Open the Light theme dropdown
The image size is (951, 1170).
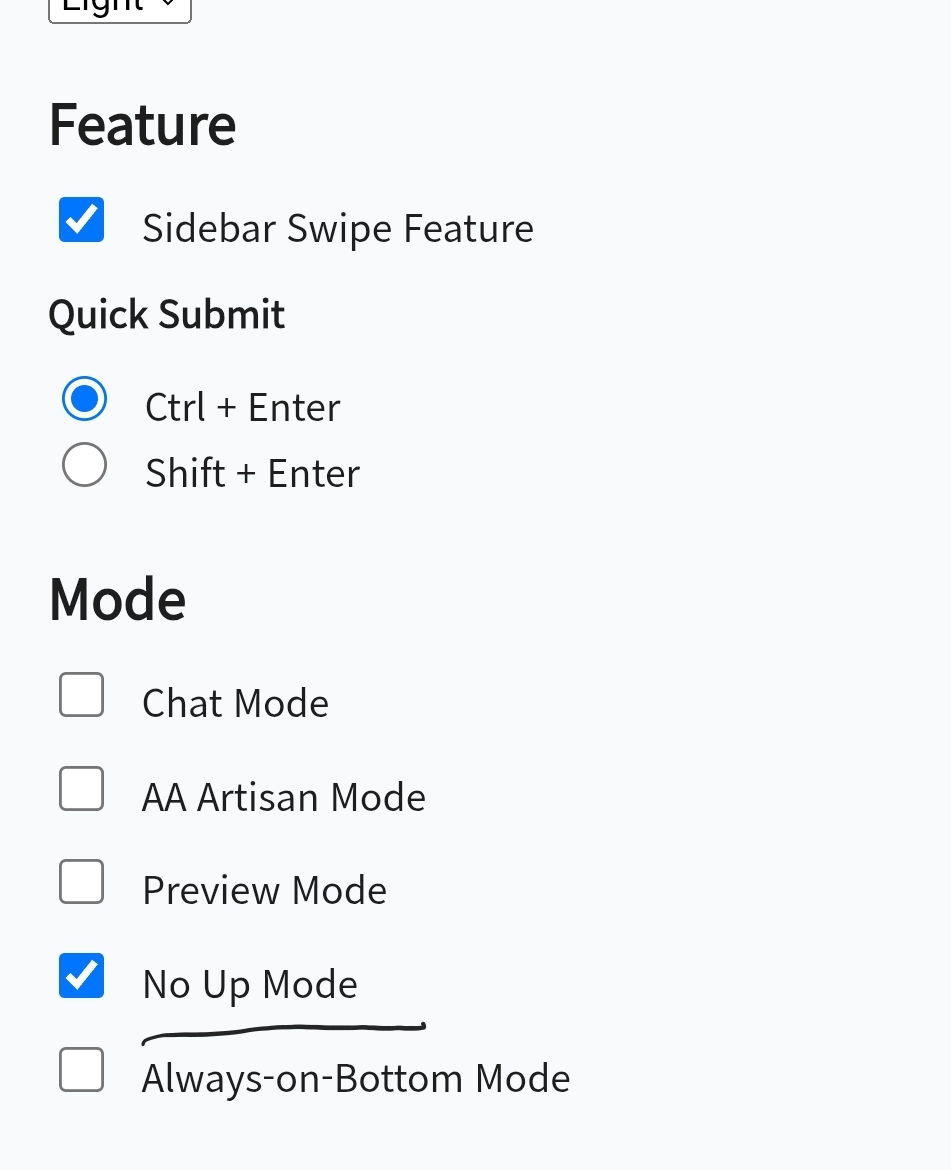click(x=120, y=8)
